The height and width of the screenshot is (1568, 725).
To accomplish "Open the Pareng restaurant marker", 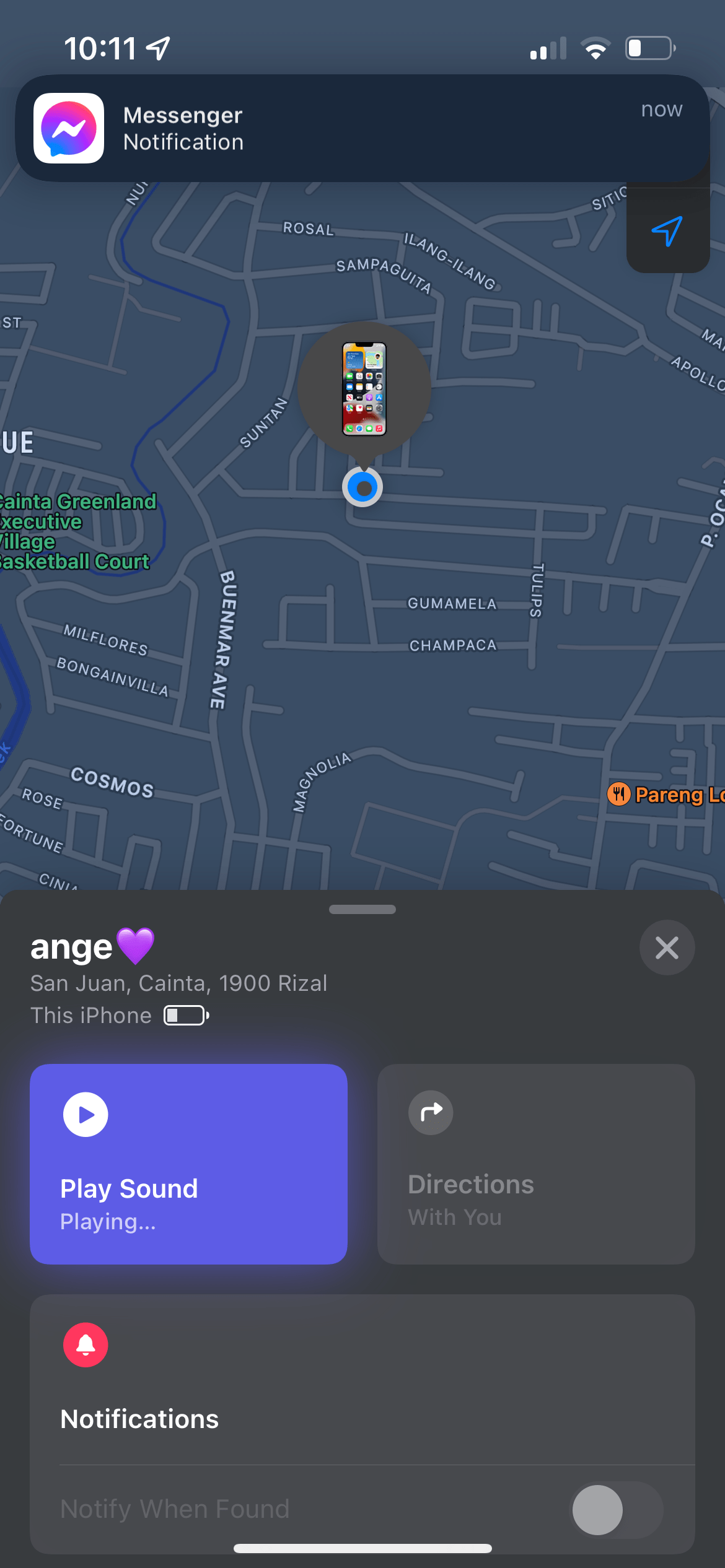I will 619,794.
